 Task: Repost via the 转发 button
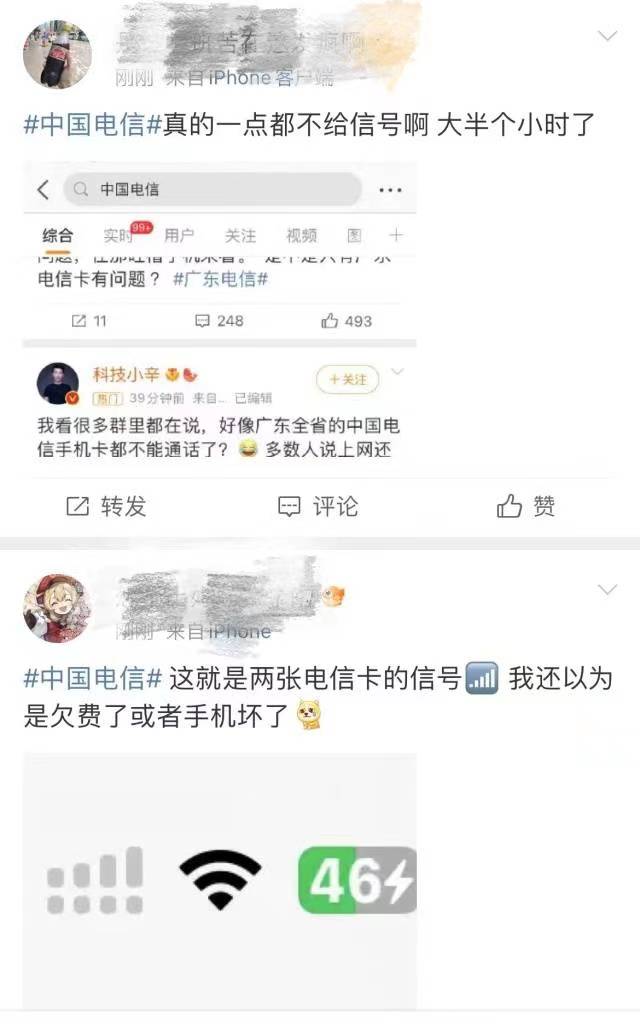(106, 507)
